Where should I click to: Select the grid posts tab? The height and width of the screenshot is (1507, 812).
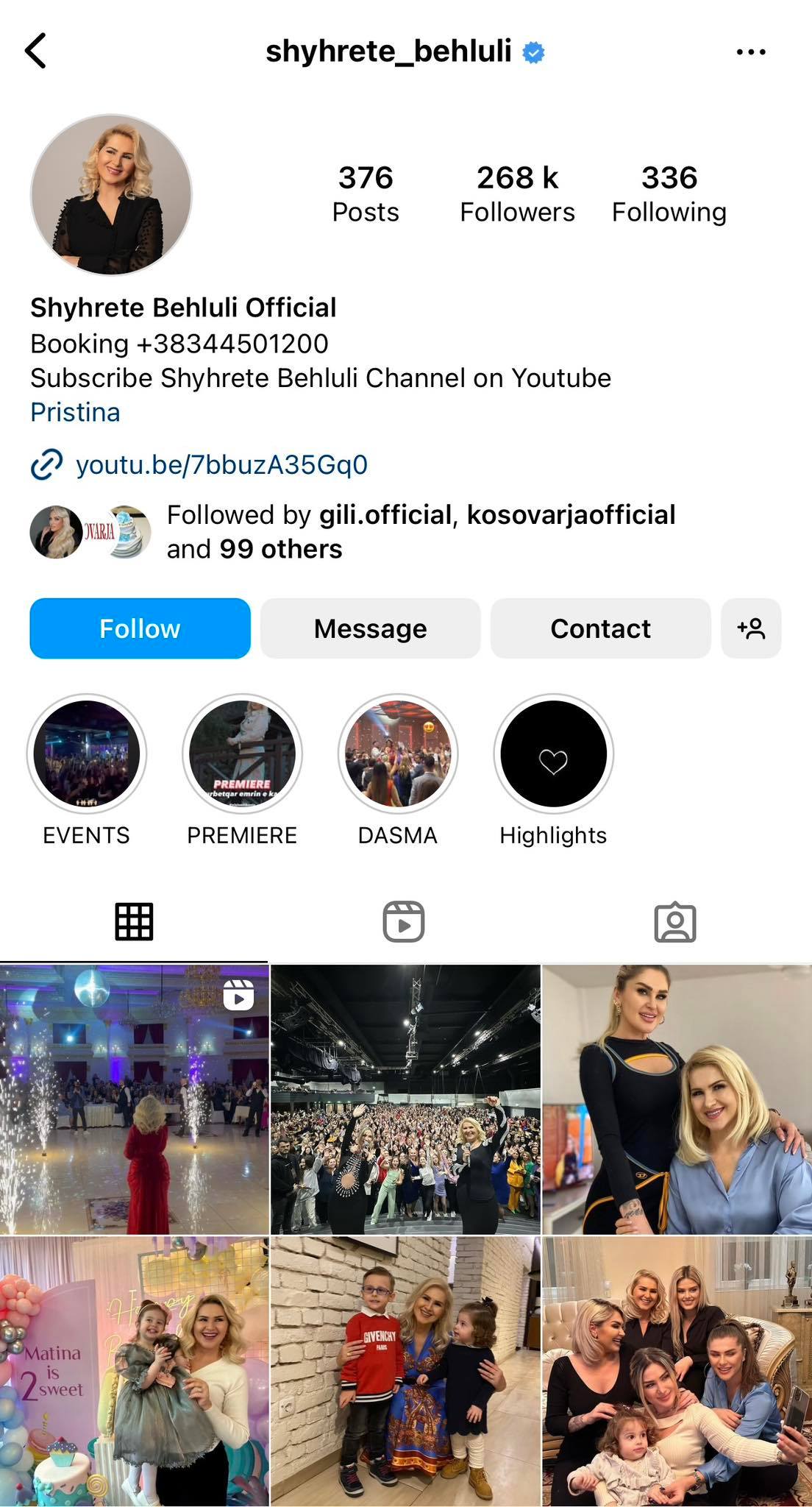click(134, 921)
